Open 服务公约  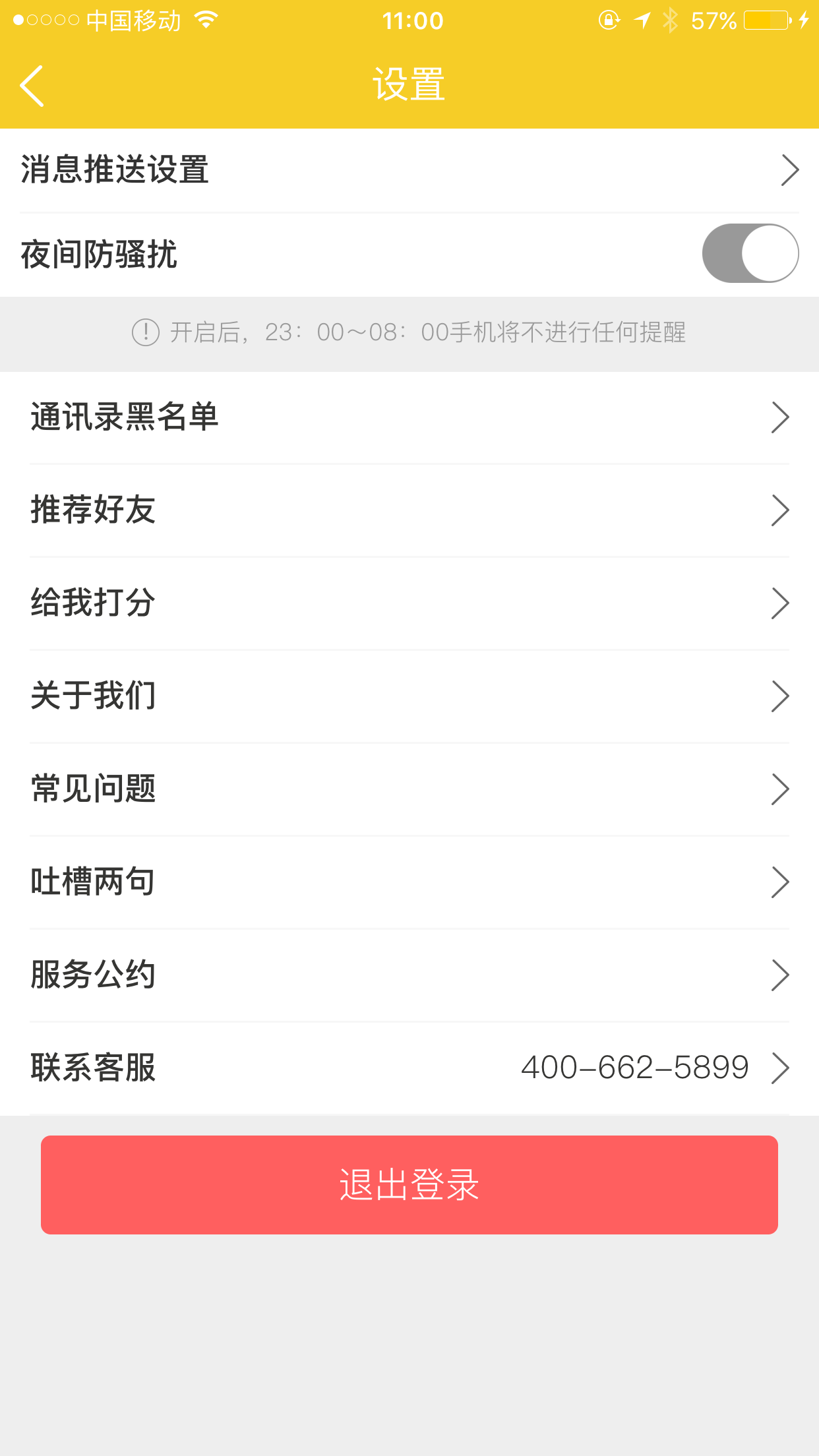(x=409, y=975)
